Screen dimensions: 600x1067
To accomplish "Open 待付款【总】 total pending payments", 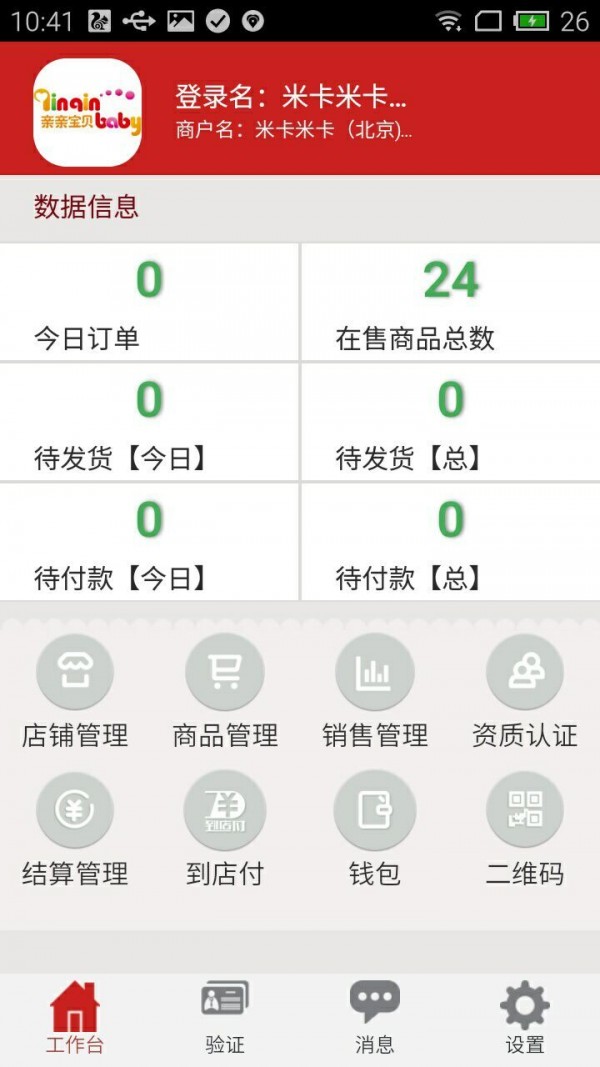I will point(451,542).
